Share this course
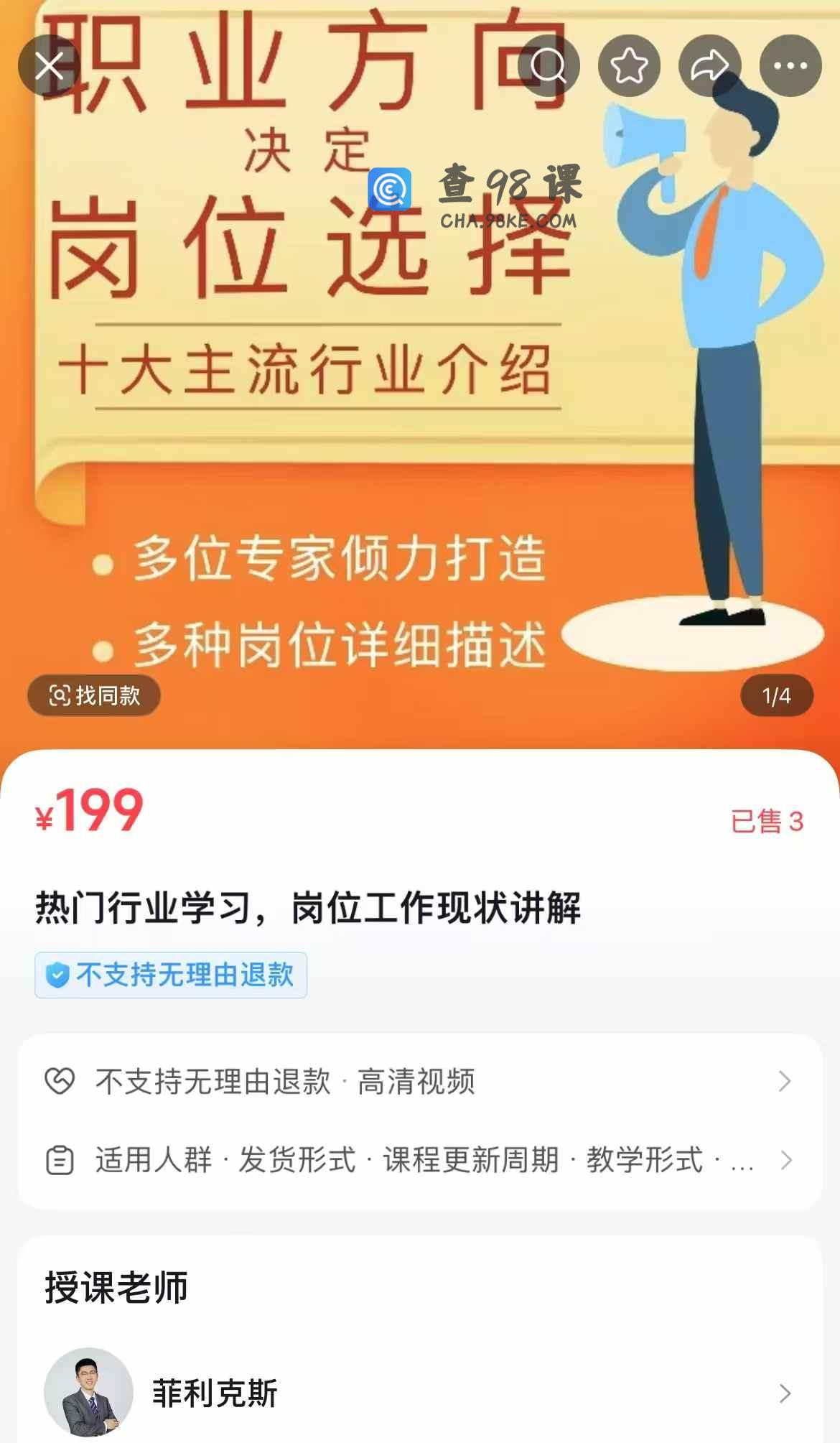 pos(709,66)
